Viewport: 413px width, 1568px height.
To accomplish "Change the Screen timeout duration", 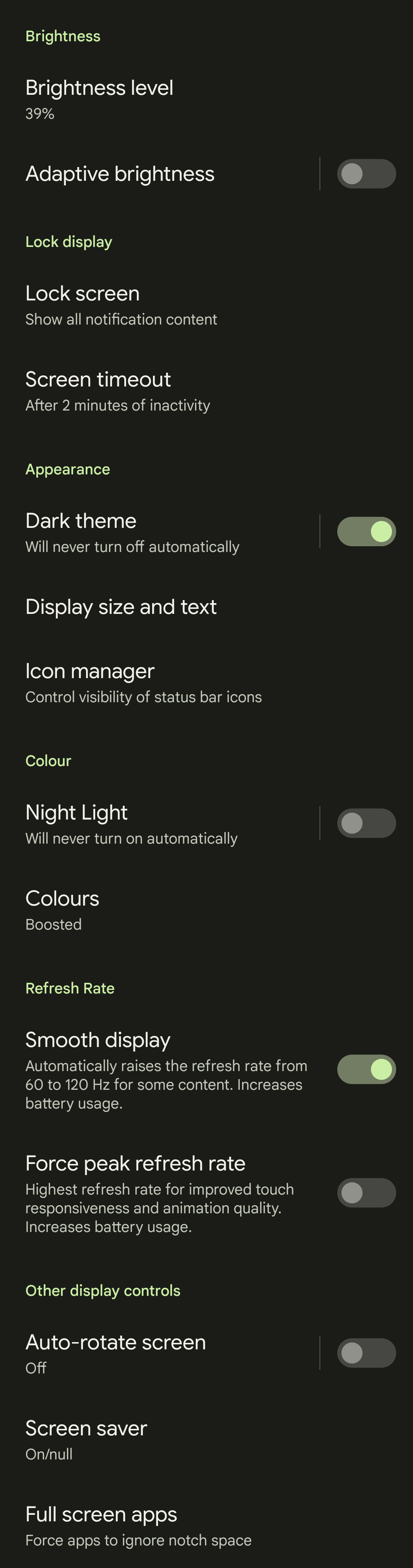I will 117,391.
